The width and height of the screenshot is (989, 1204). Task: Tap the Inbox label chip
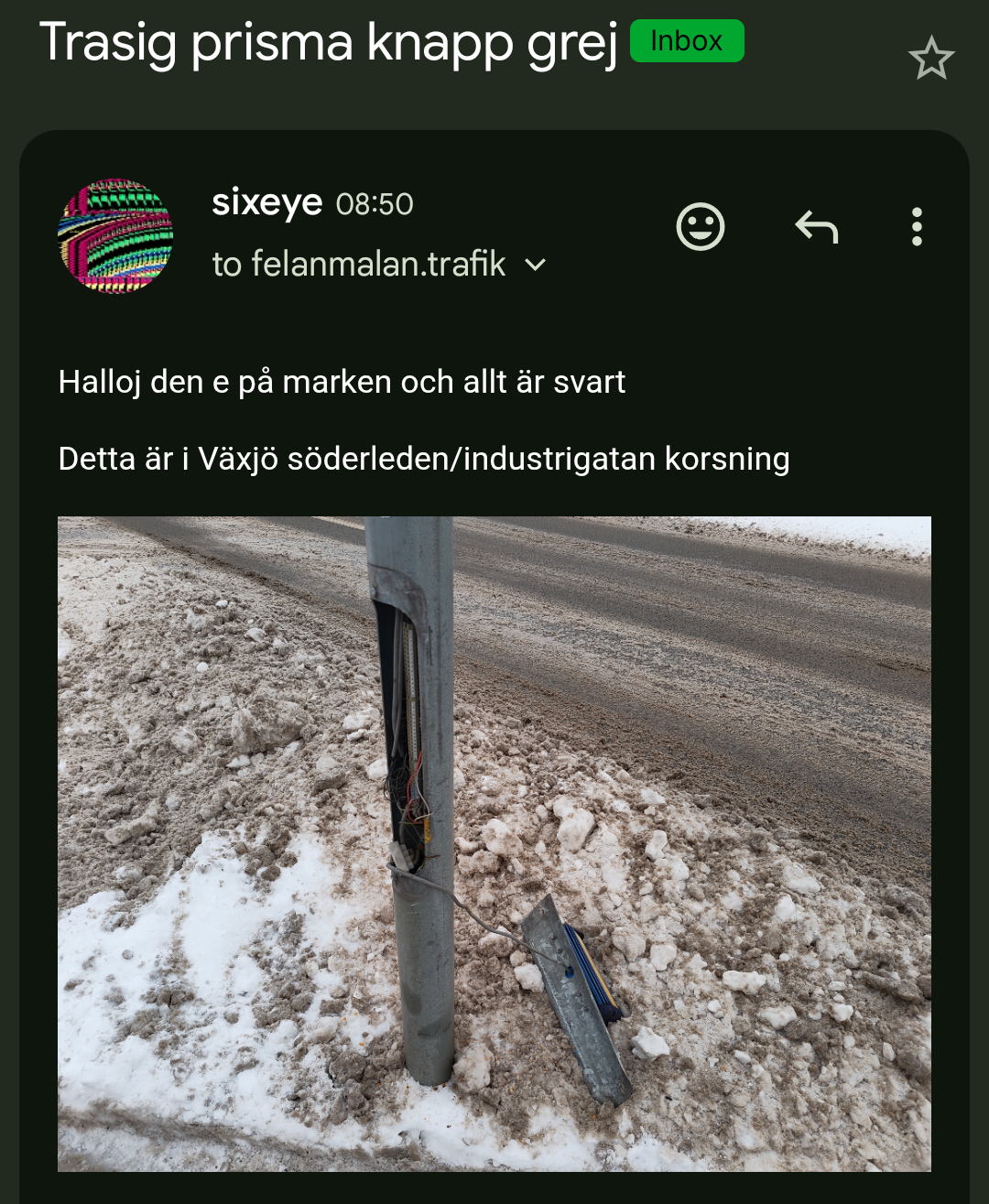[687, 41]
